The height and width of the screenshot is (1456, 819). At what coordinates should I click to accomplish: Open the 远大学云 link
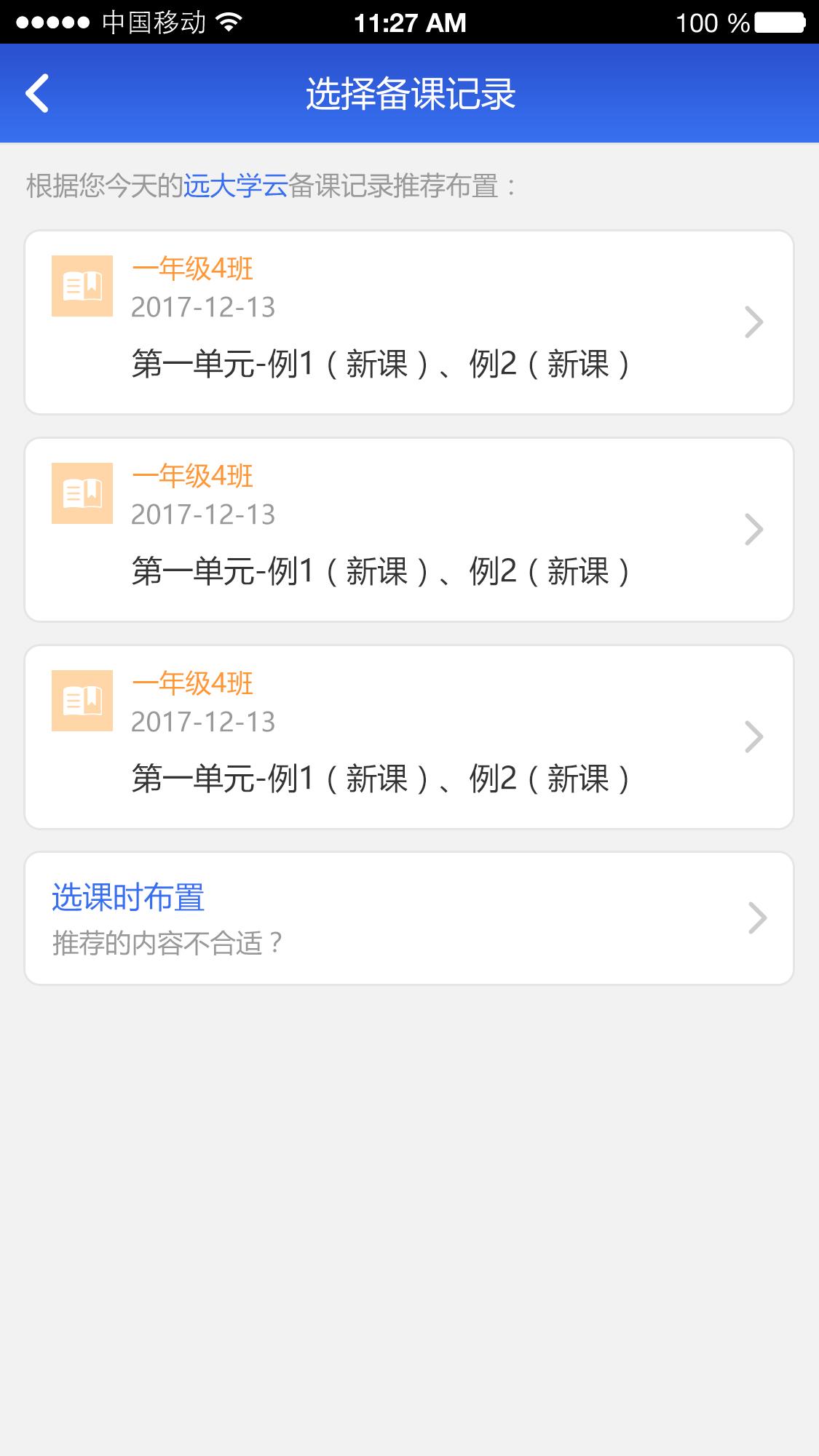235,186
